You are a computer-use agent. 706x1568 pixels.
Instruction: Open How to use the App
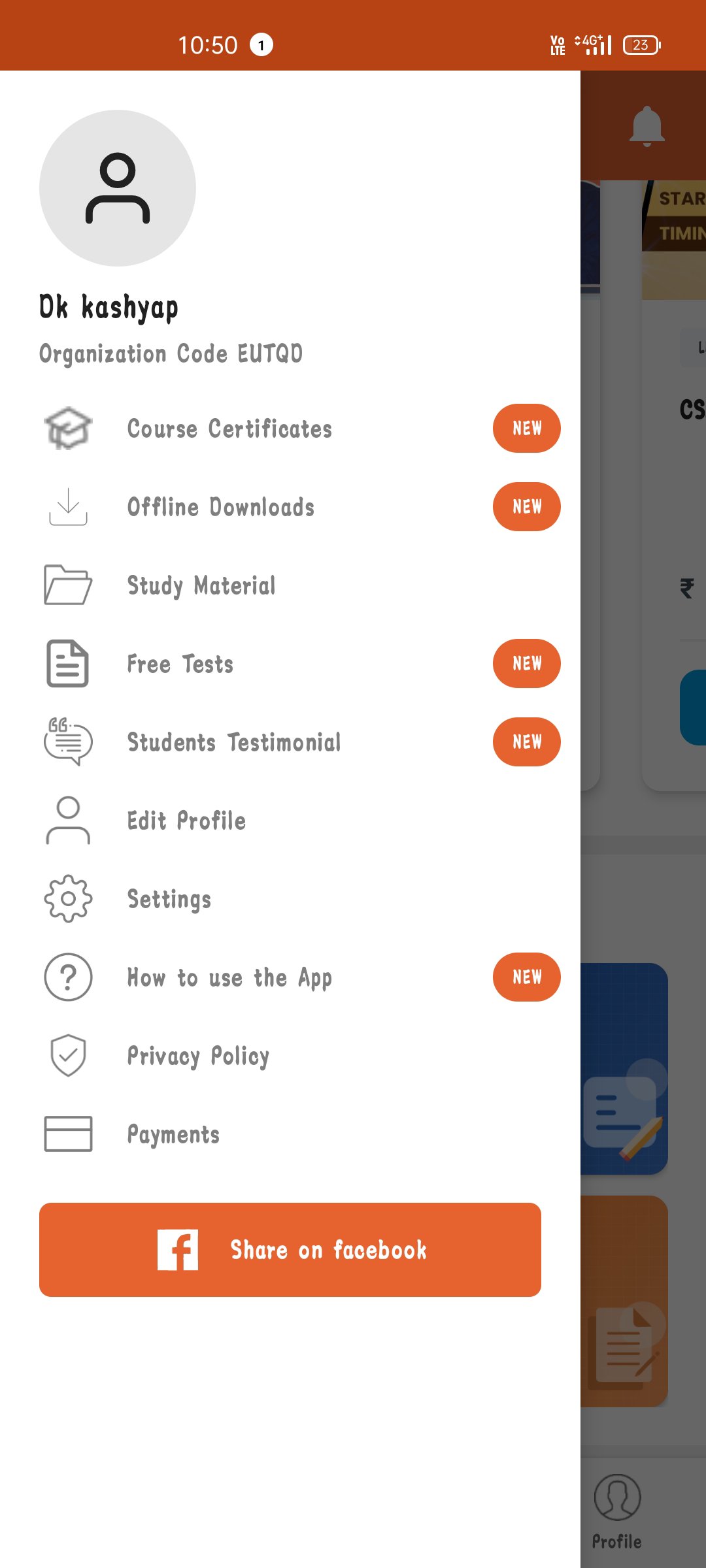[229, 977]
